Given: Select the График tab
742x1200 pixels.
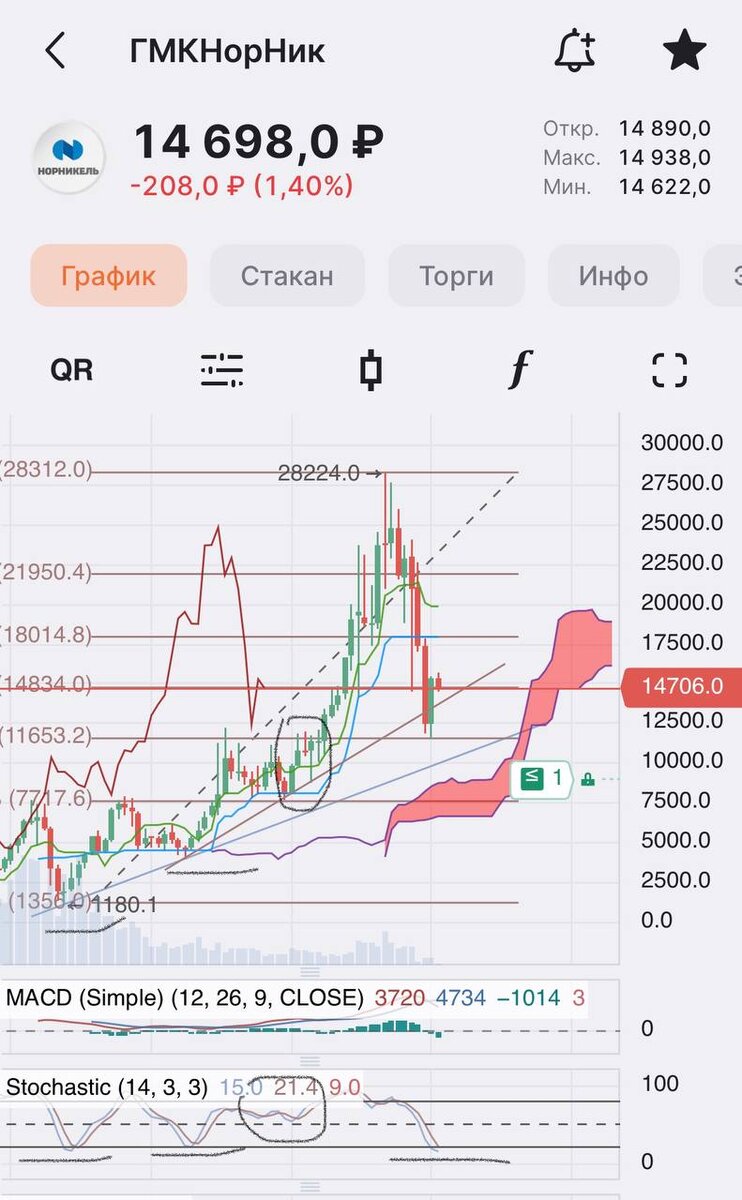Looking at the screenshot, I should point(109,276).
